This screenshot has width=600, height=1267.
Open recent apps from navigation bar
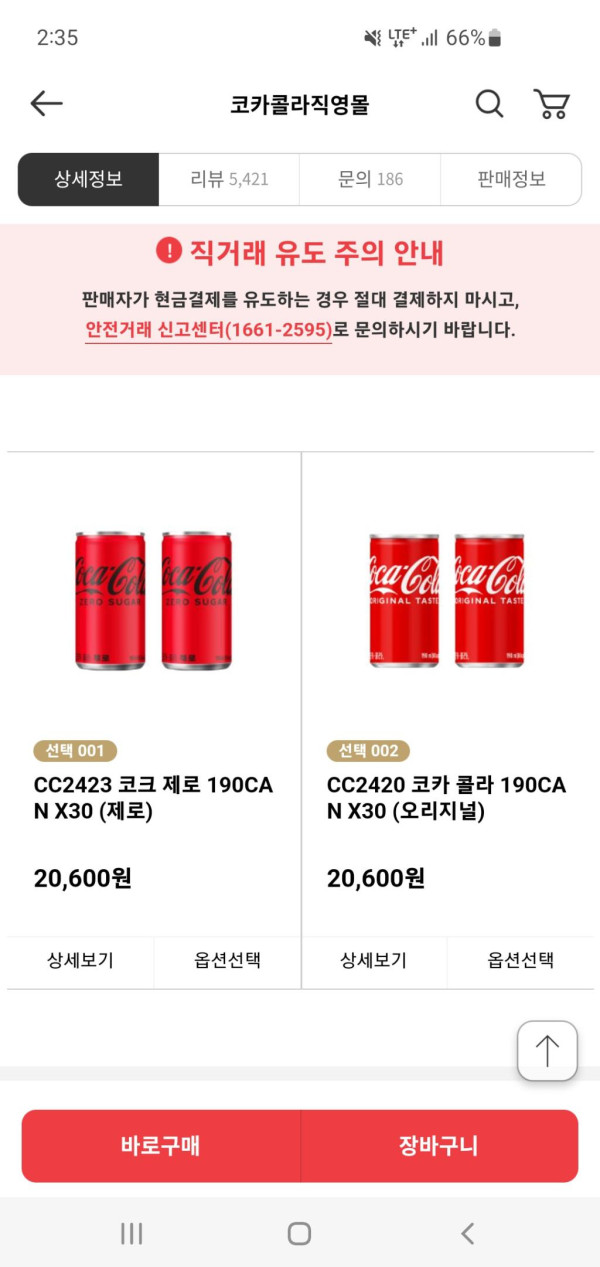(131, 1233)
